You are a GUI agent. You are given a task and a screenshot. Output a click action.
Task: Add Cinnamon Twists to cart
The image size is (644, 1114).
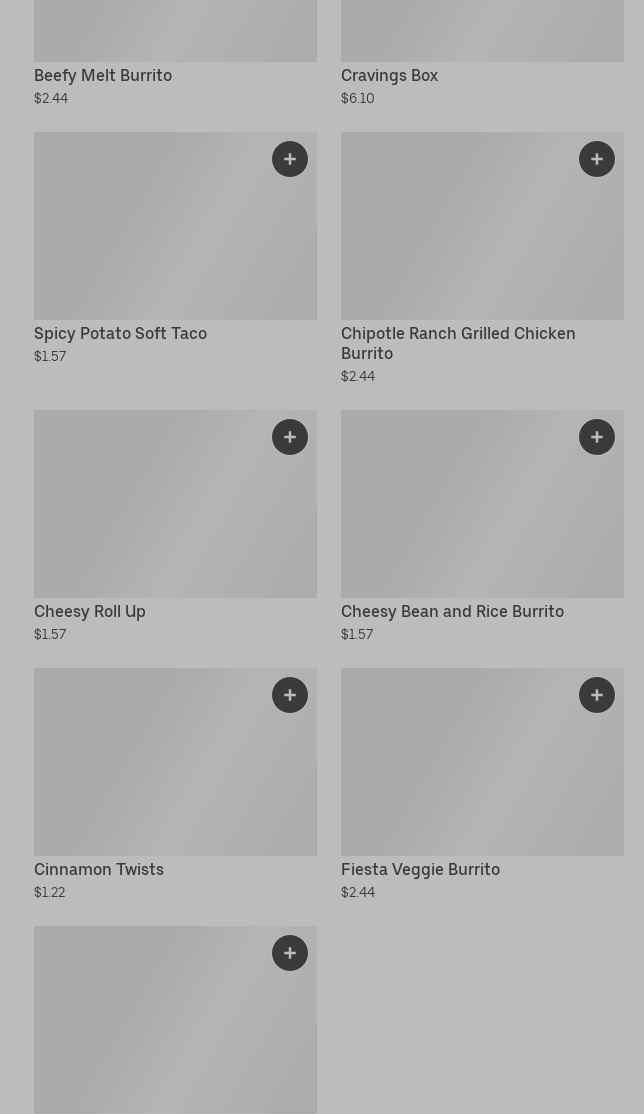click(x=290, y=695)
